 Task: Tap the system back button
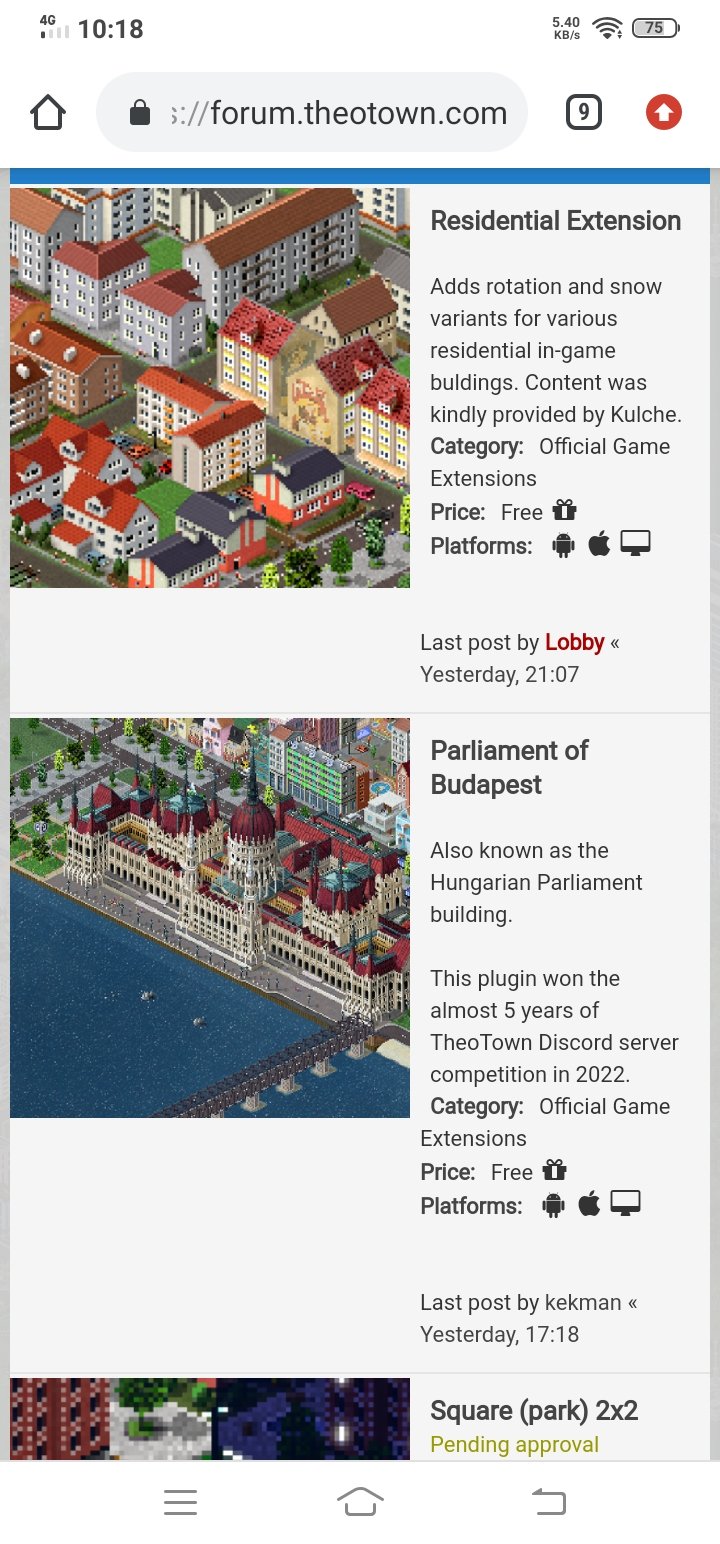pyautogui.click(x=548, y=1502)
